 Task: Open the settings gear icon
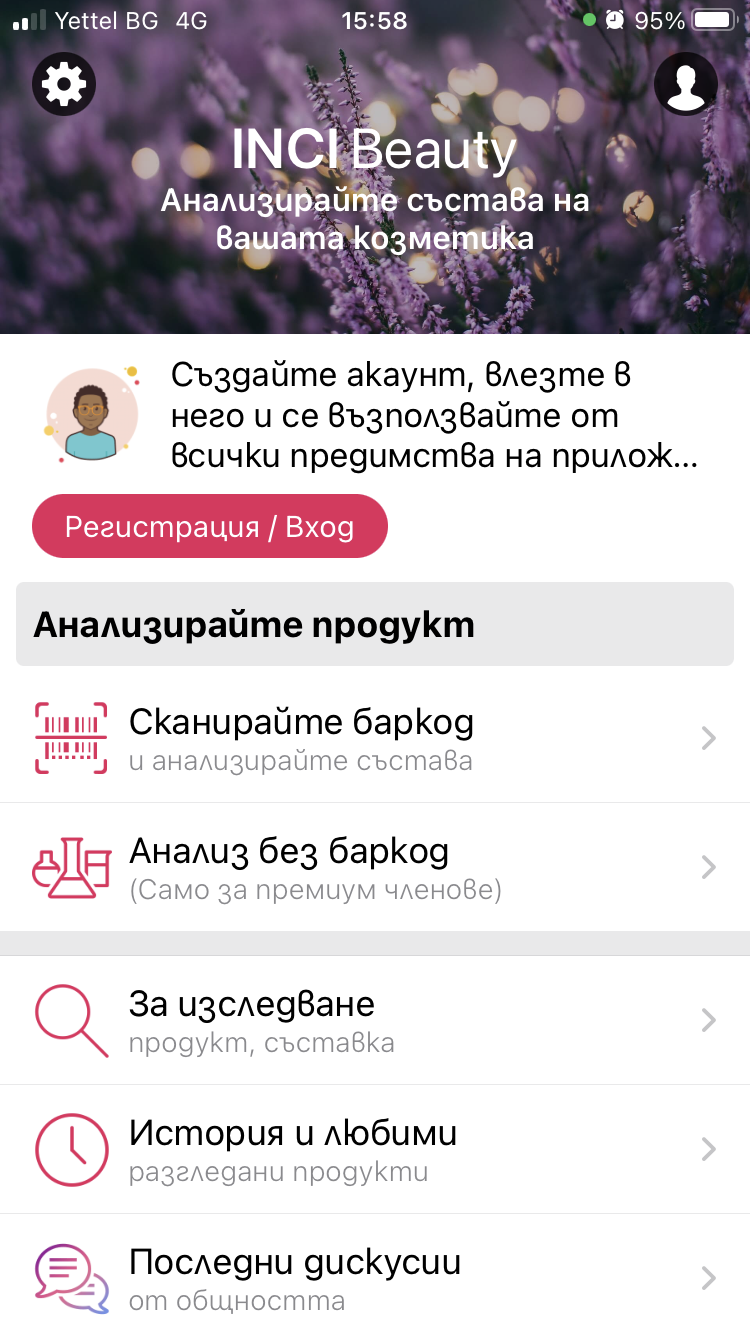tap(64, 83)
